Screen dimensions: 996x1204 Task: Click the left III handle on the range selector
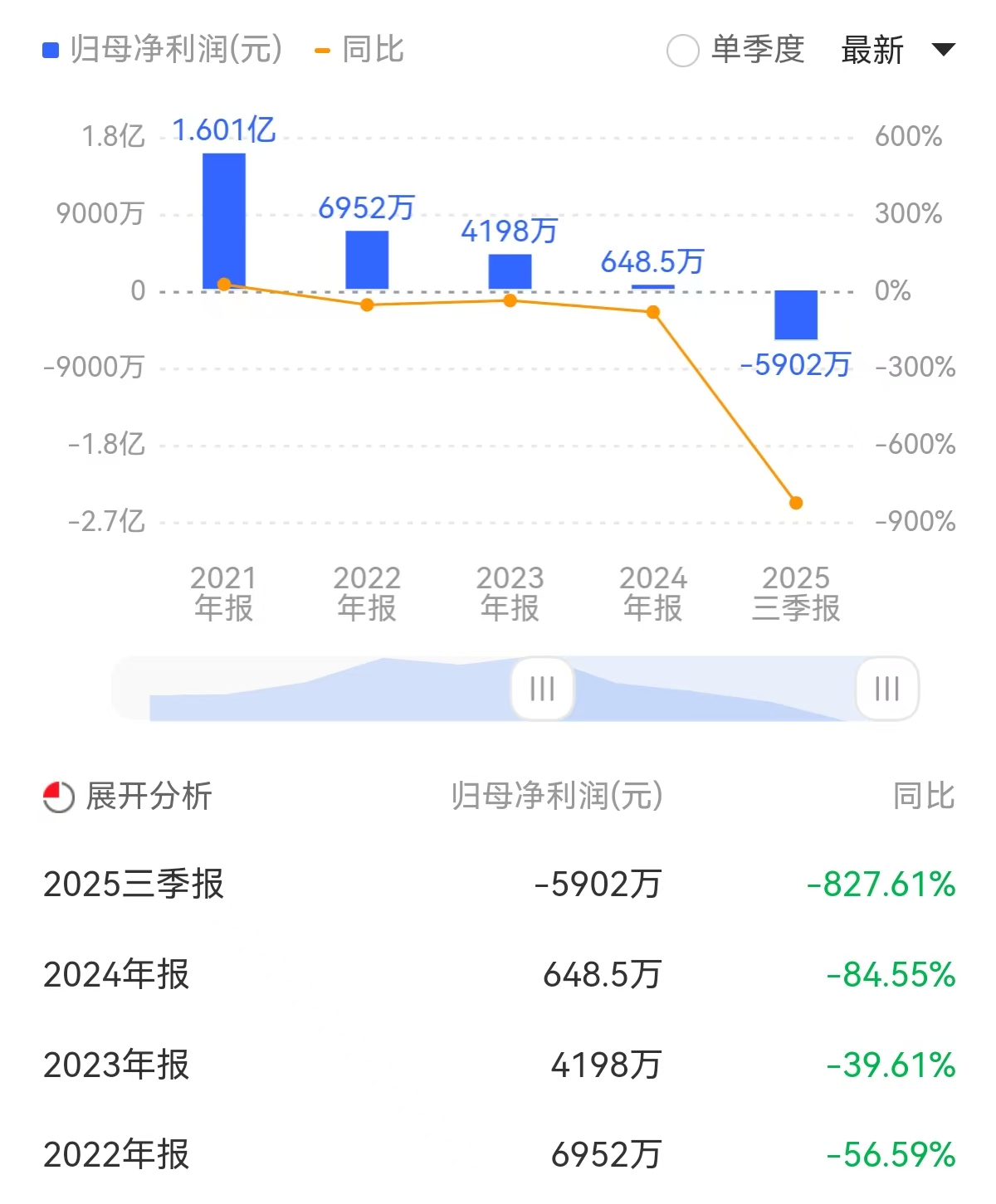540,688
